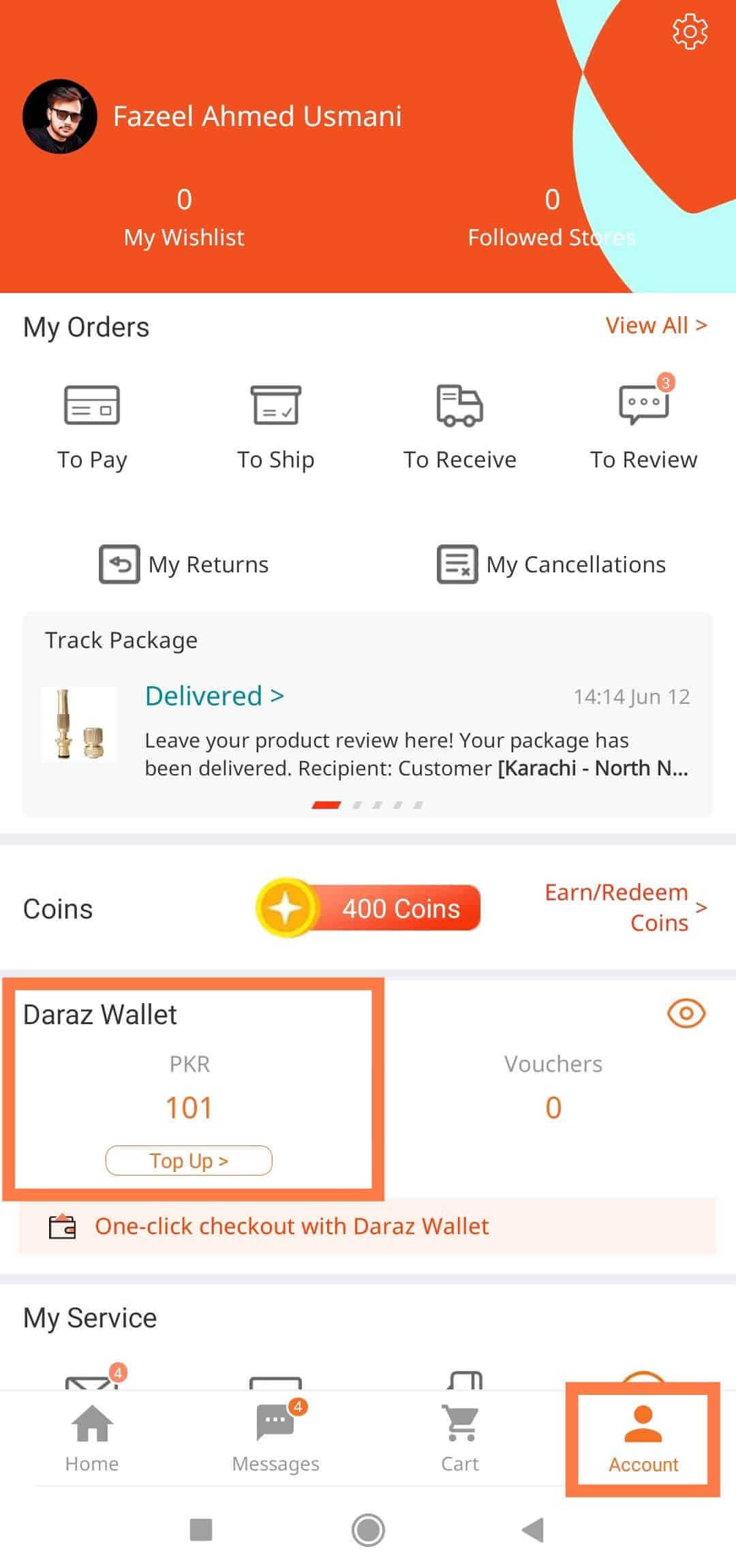Image resolution: width=736 pixels, height=1568 pixels.
Task: Open the settings gear icon
Action: [x=690, y=32]
